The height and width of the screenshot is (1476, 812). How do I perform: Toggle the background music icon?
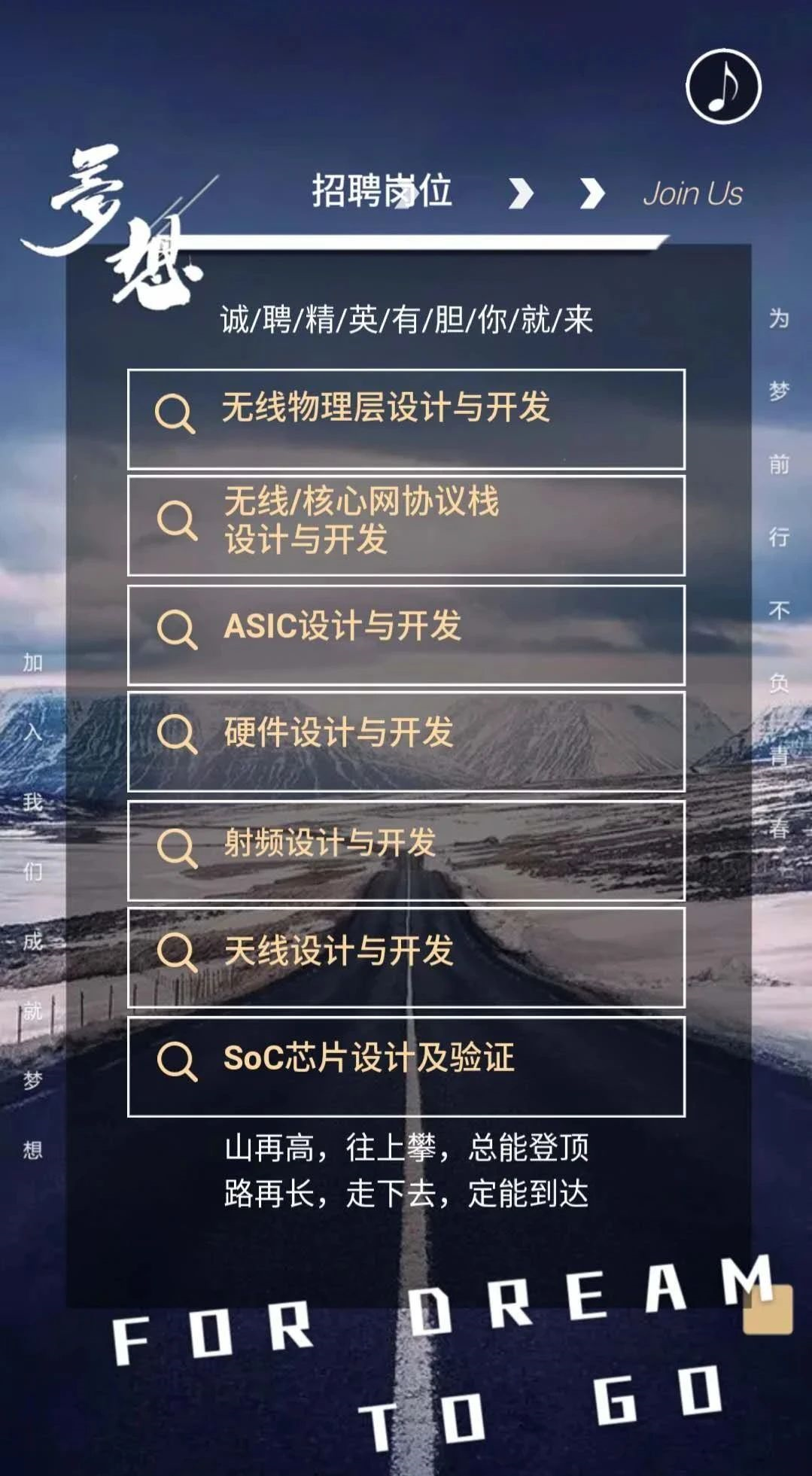723,86
